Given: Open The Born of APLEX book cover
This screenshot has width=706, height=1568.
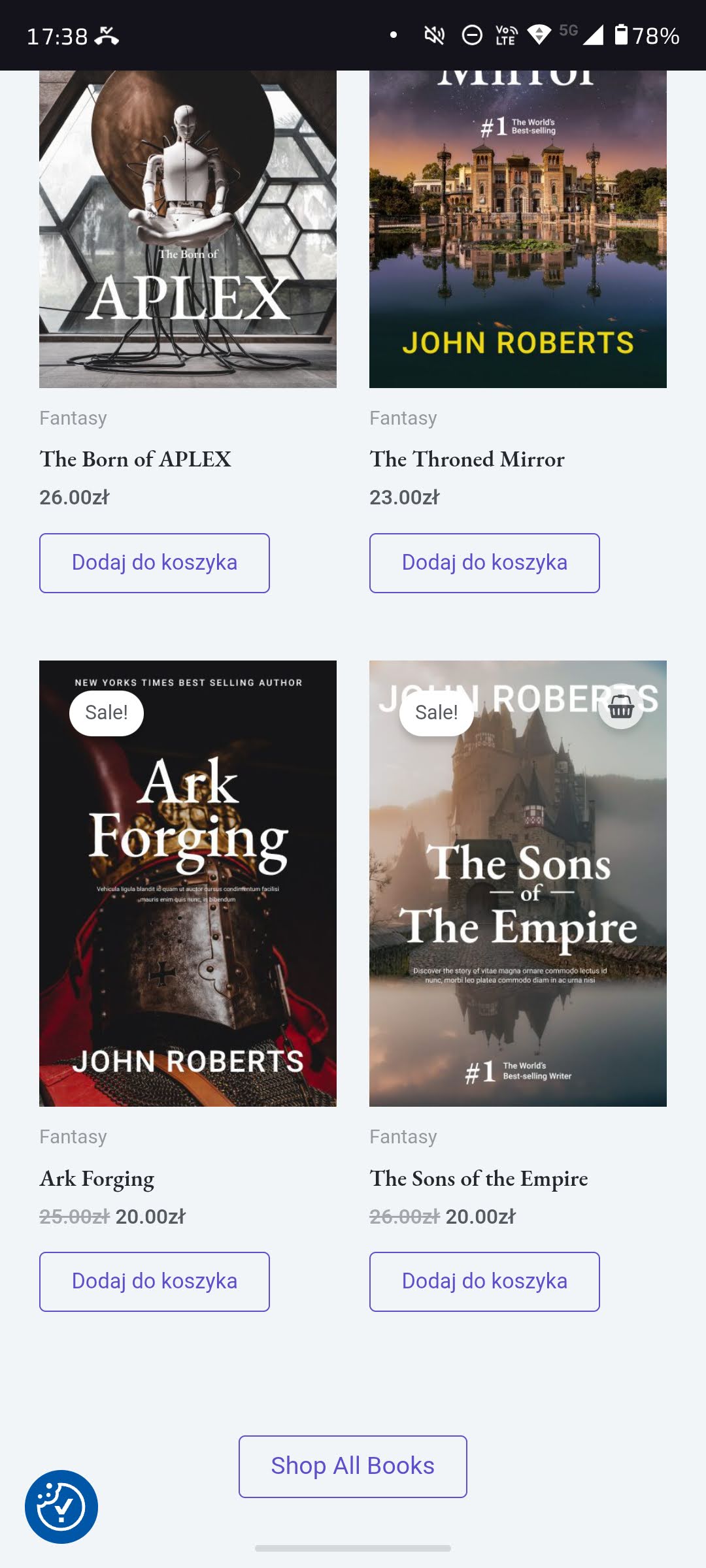Looking at the screenshot, I should (x=188, y=229).
